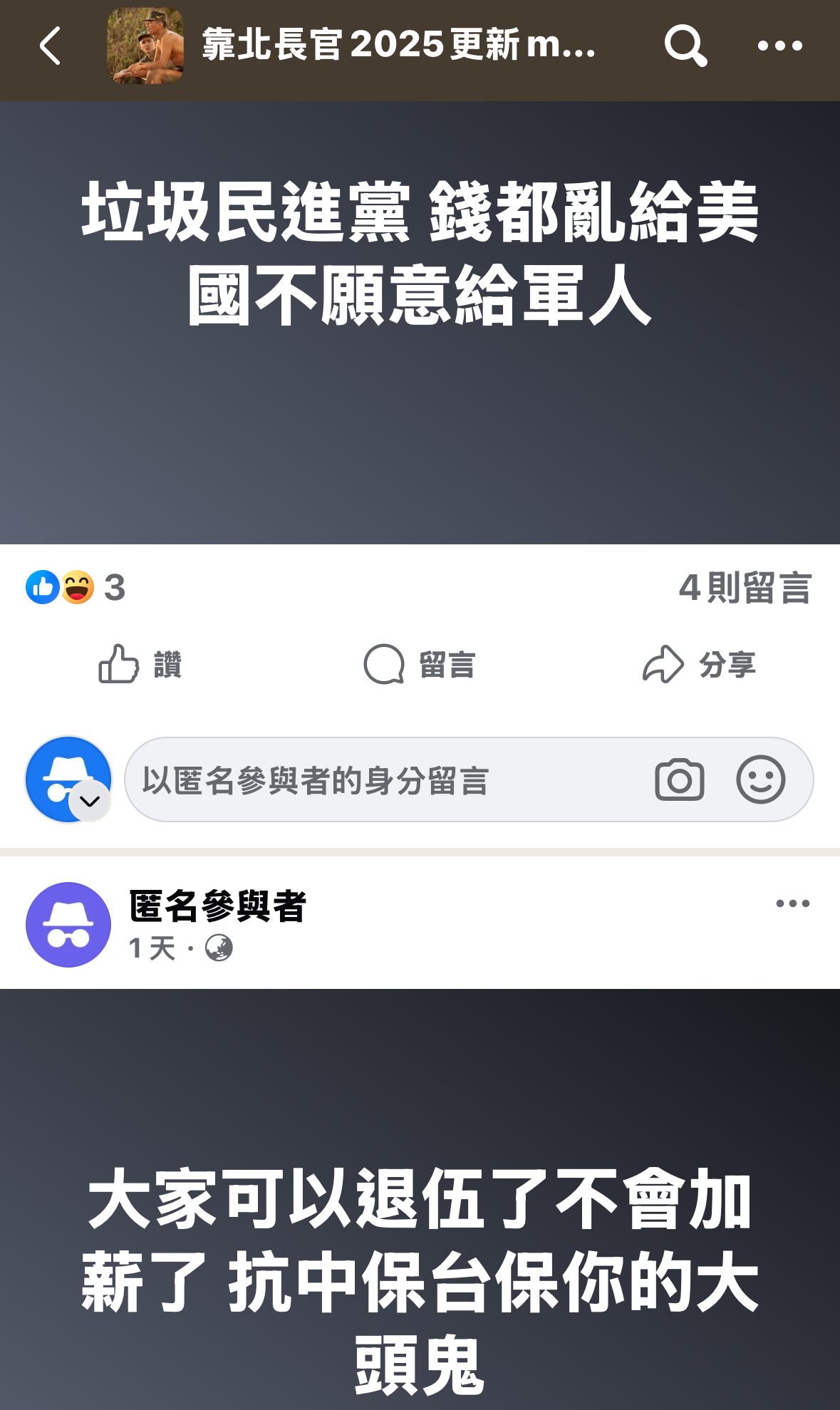Open options for the 匿名參與者 post
The width and height of the screenshot is (840, 1410).
tap(793, 903)
